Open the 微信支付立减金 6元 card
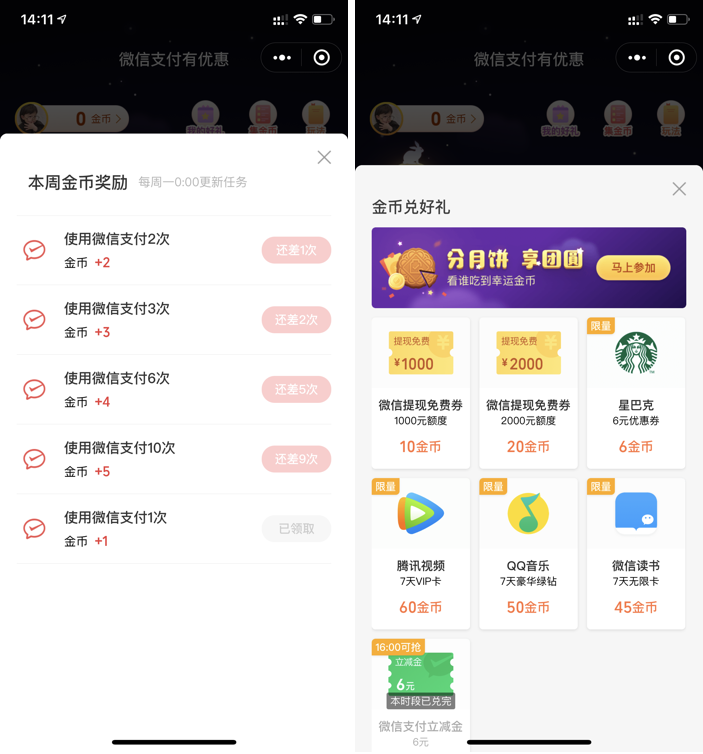The image size is (703, 754). (420, 694)
